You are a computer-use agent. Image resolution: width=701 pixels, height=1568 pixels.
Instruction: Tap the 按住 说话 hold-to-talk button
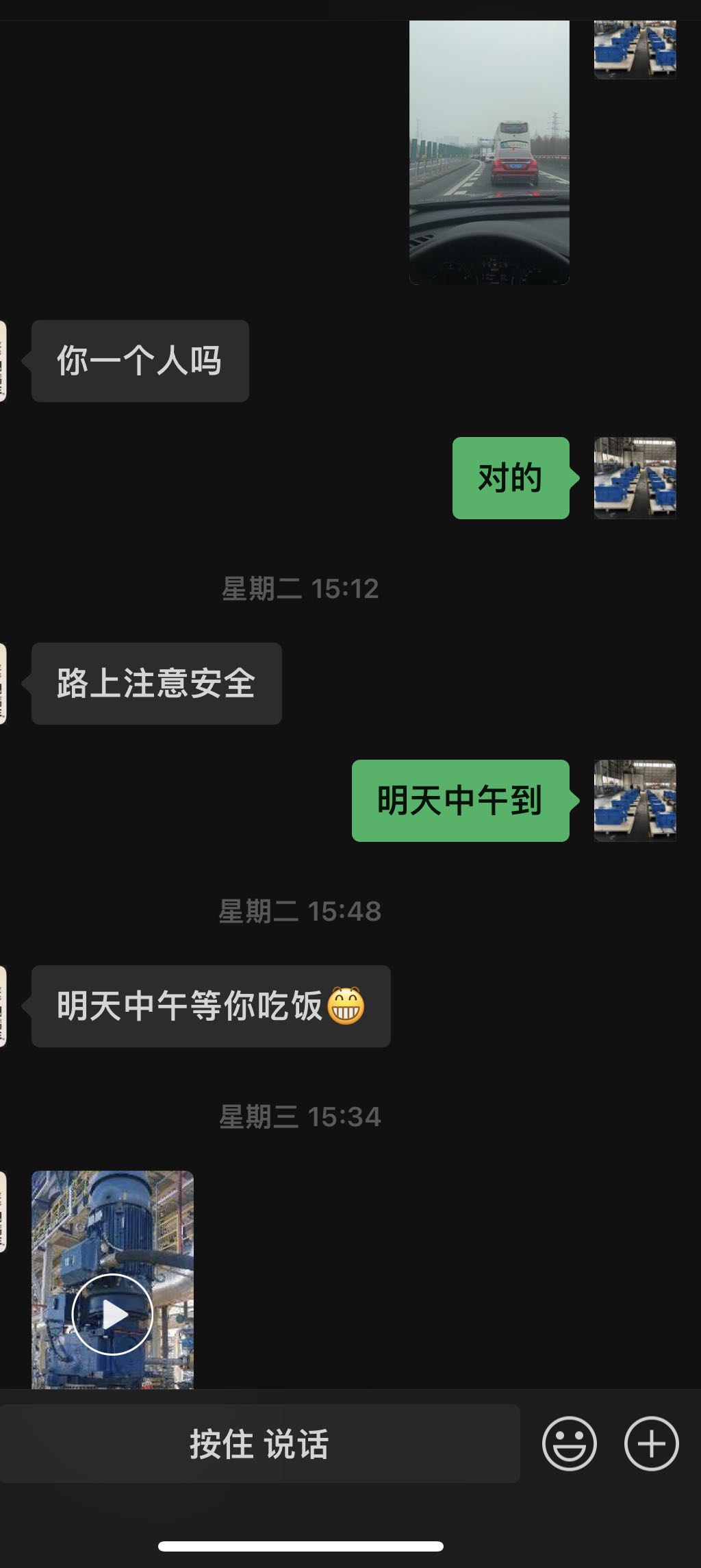(259, 1444)
